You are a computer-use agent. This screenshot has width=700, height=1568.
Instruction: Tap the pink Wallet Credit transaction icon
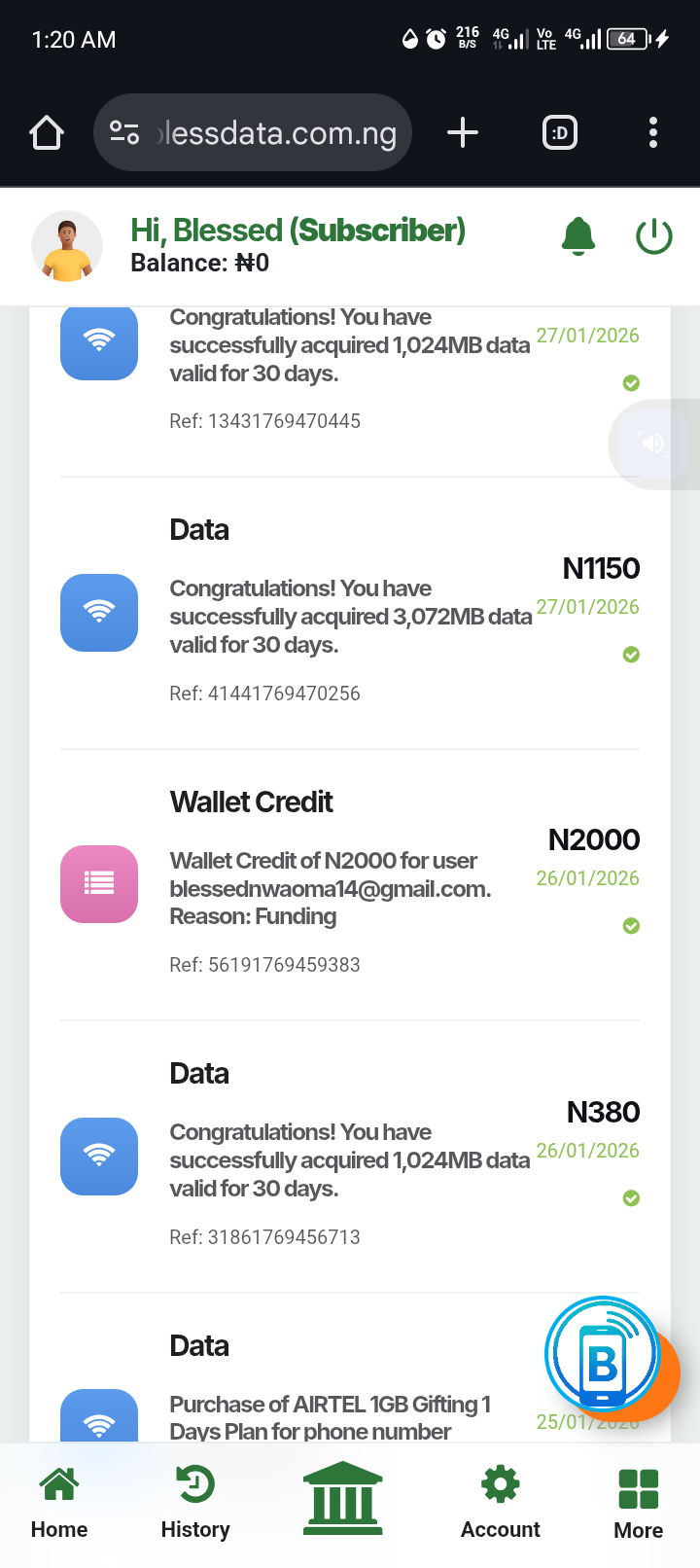pos(98,884)
